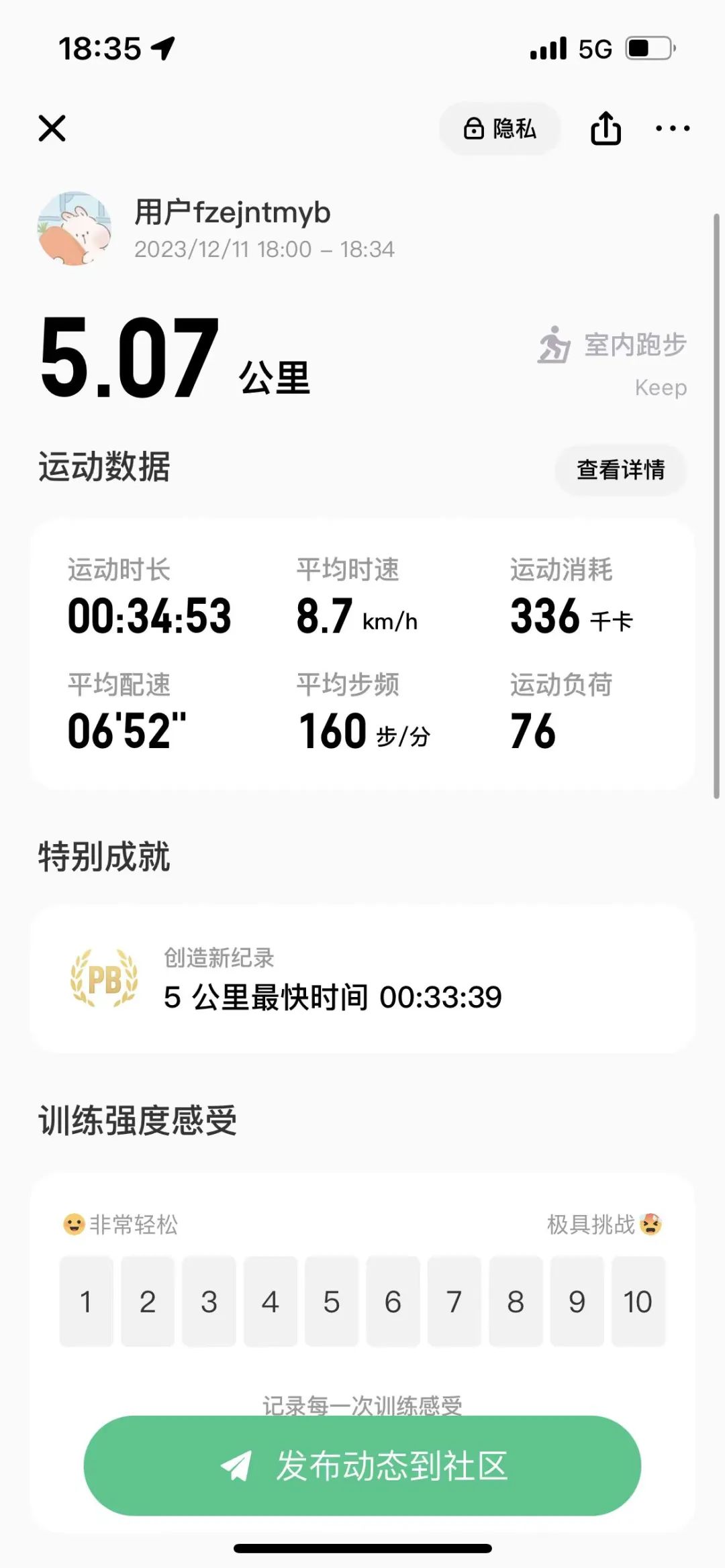
Task: Open the 5 公里最快时间 personal best card
Action: click(x=362, y=980)
